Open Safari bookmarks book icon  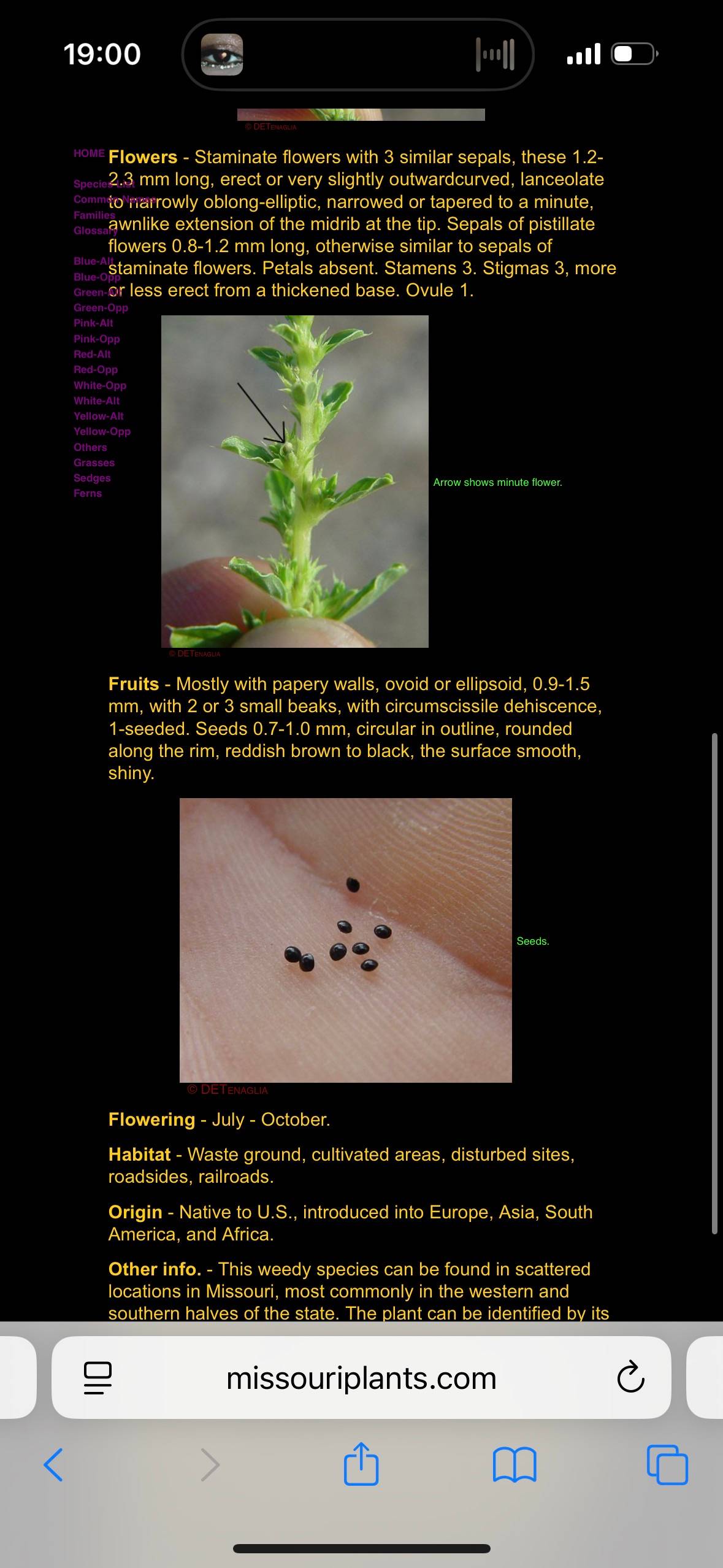(x=515, y=1465)
